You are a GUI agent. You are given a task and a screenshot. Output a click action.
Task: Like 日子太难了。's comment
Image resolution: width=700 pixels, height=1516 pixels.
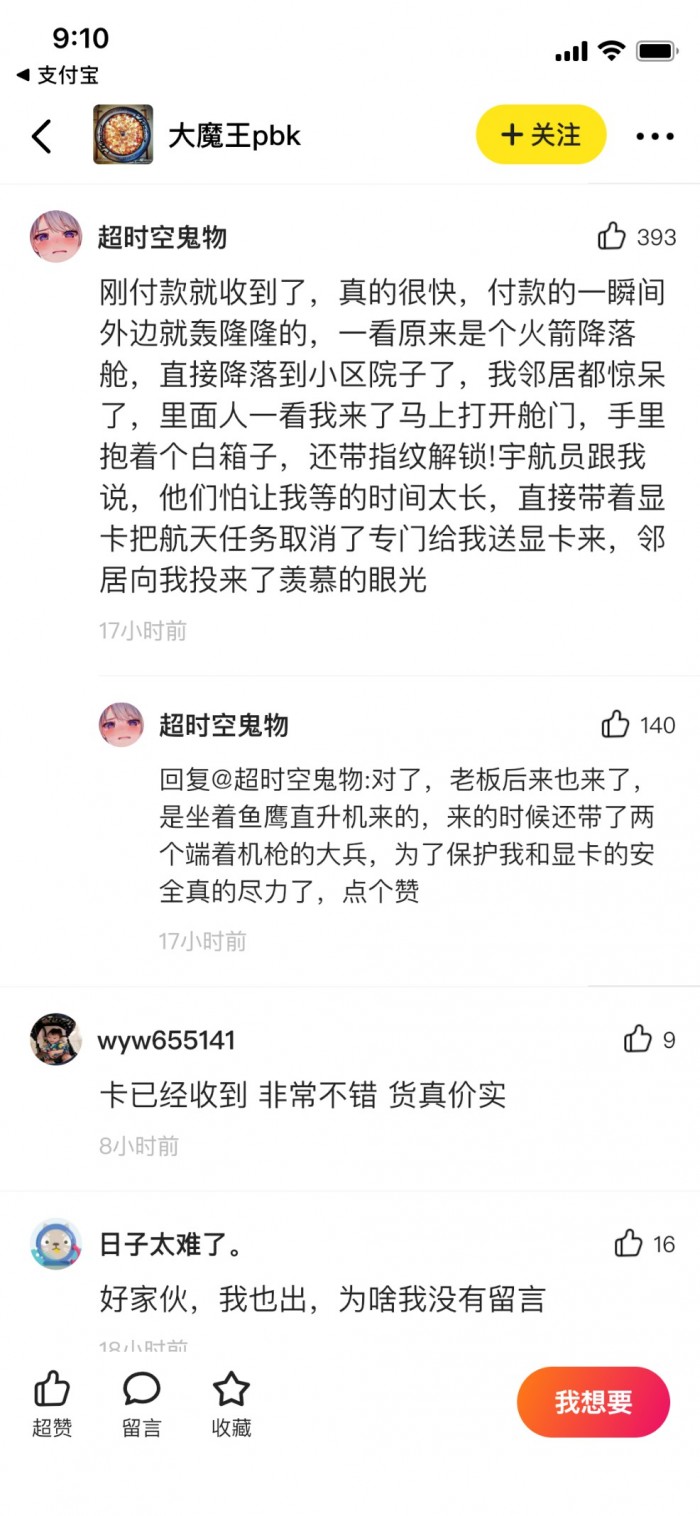628,1244
